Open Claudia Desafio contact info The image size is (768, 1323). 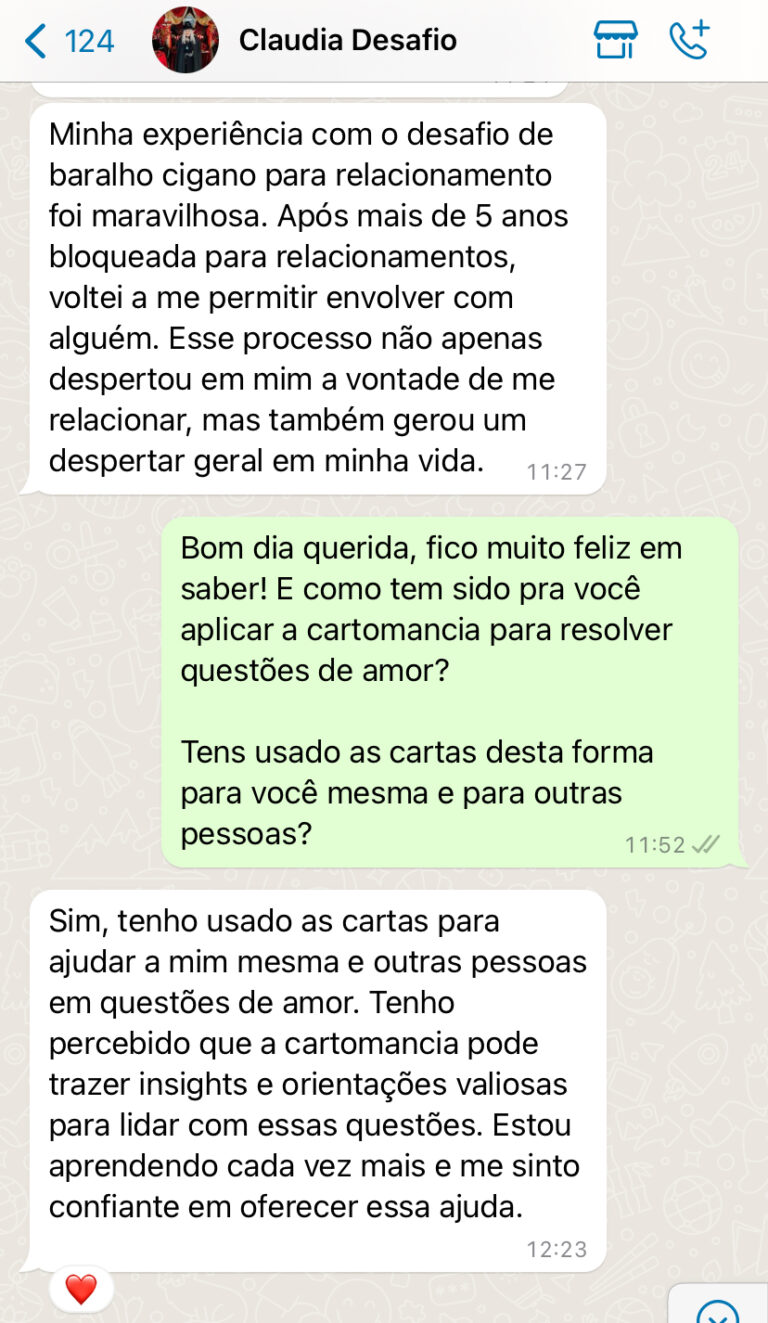click(348, 41)
